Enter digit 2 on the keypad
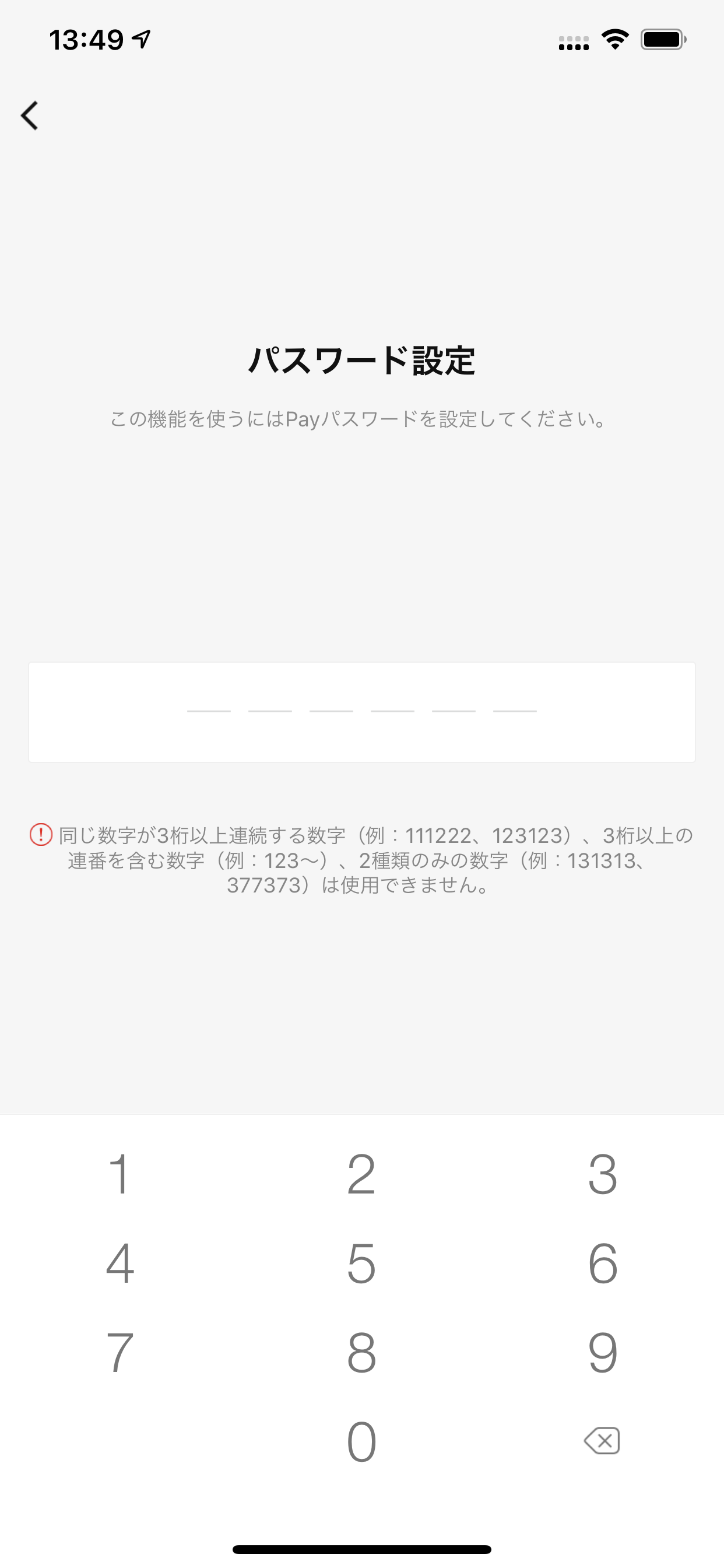 [x=361, y=1174]
